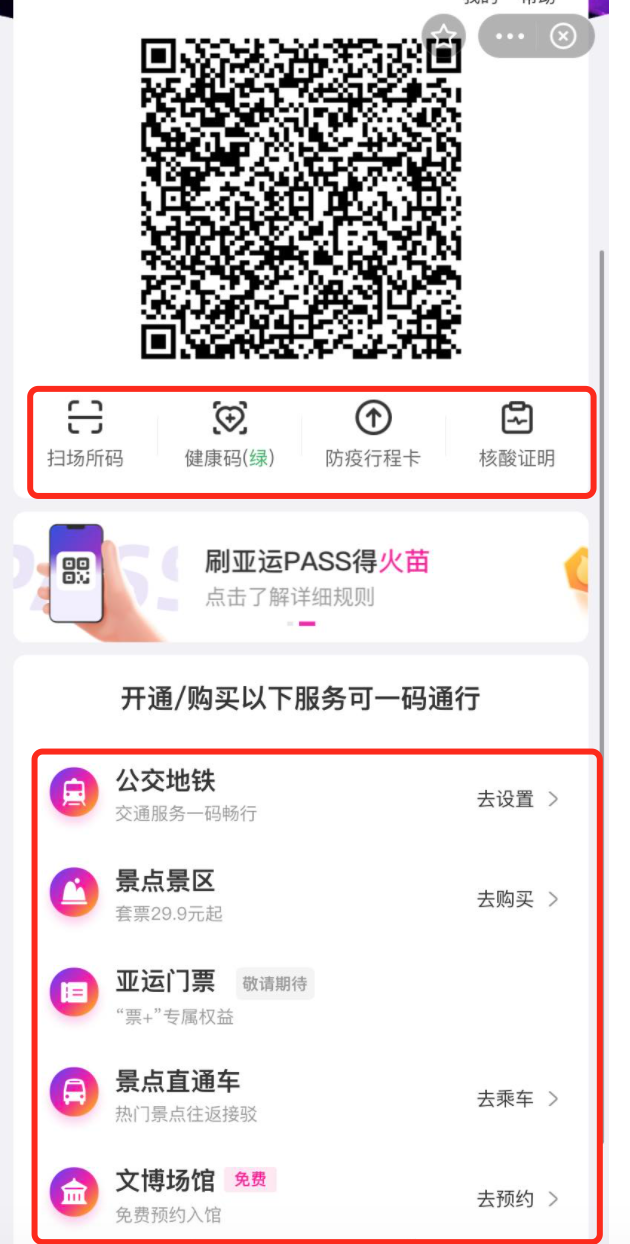Viewport: 630px width, 1244px height.
Task: Open the 扫场所码 scanner
Action: click(85, 434)
